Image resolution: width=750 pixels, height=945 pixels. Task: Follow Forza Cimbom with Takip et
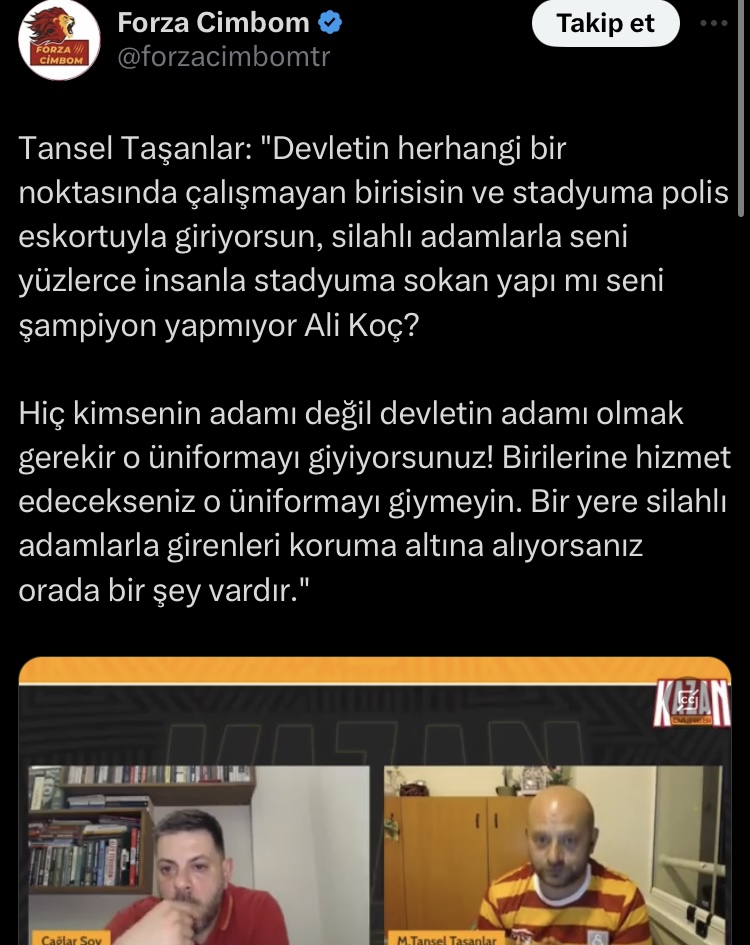[605, 24]
